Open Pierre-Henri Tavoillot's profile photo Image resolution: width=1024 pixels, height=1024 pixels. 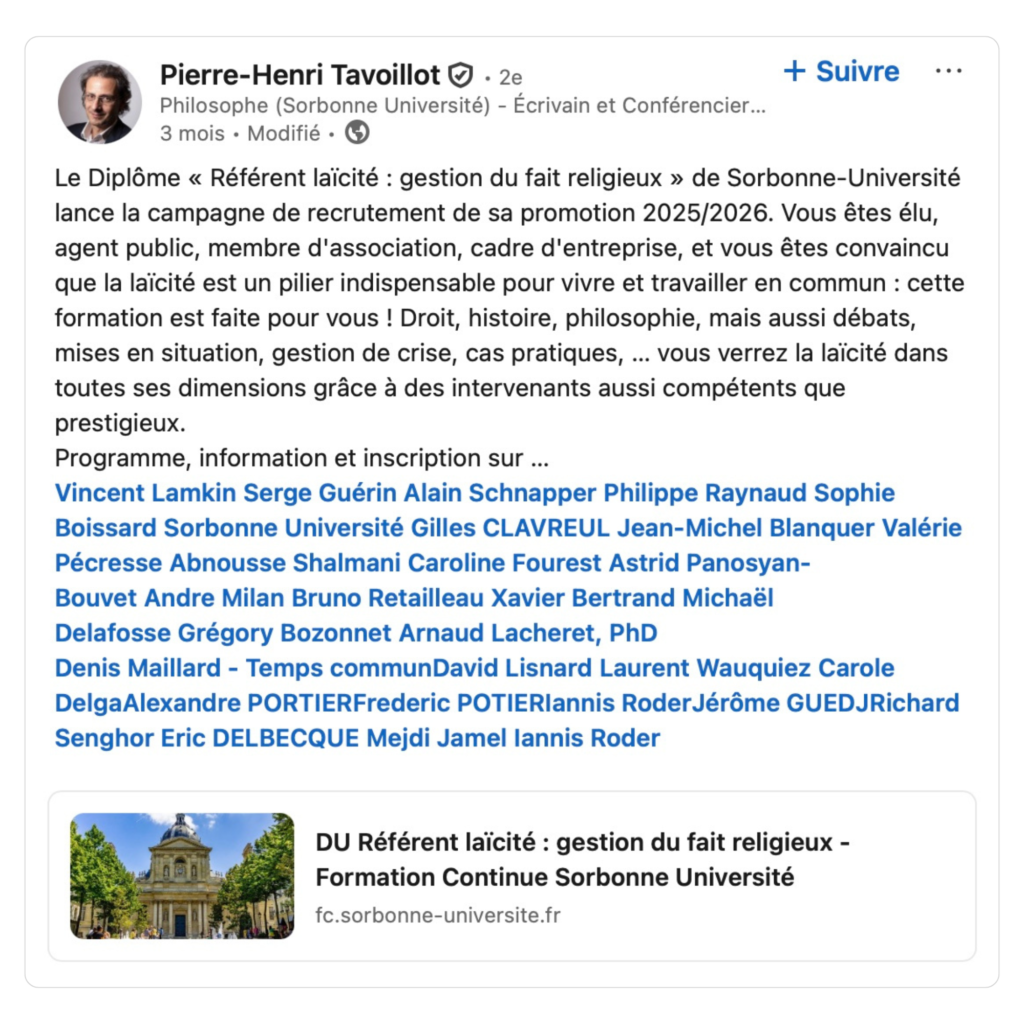[100, 101]
